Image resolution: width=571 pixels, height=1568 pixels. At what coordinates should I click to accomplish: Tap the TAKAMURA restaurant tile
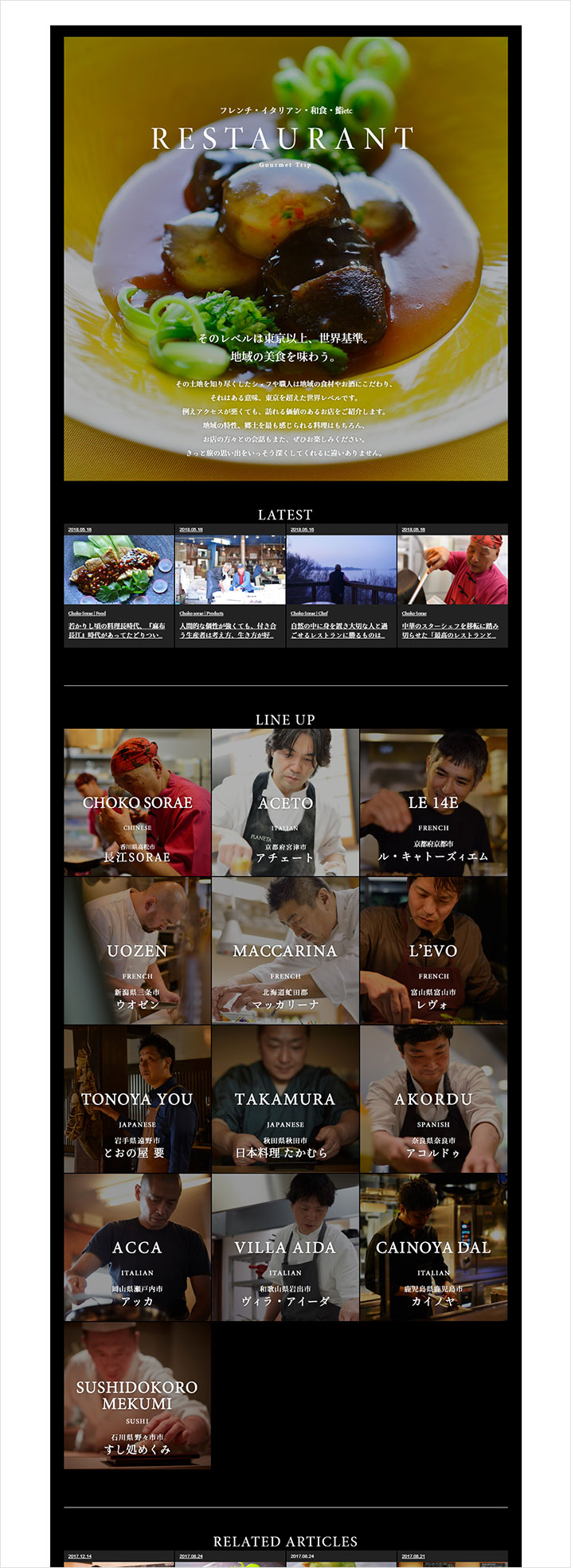coord(285,1099)
